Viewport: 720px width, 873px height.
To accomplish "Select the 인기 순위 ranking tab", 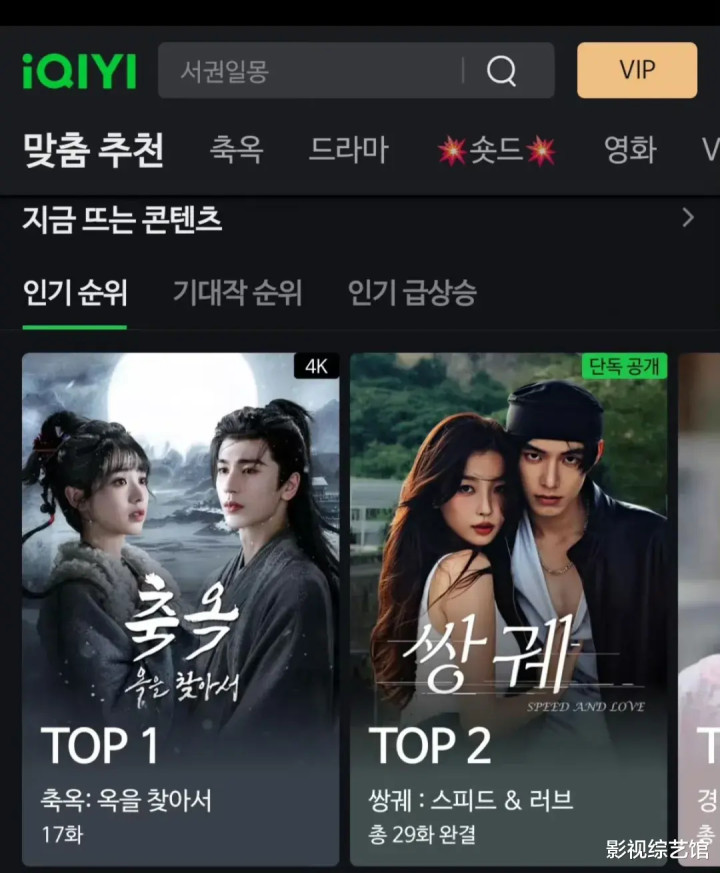I will (75, 292).
